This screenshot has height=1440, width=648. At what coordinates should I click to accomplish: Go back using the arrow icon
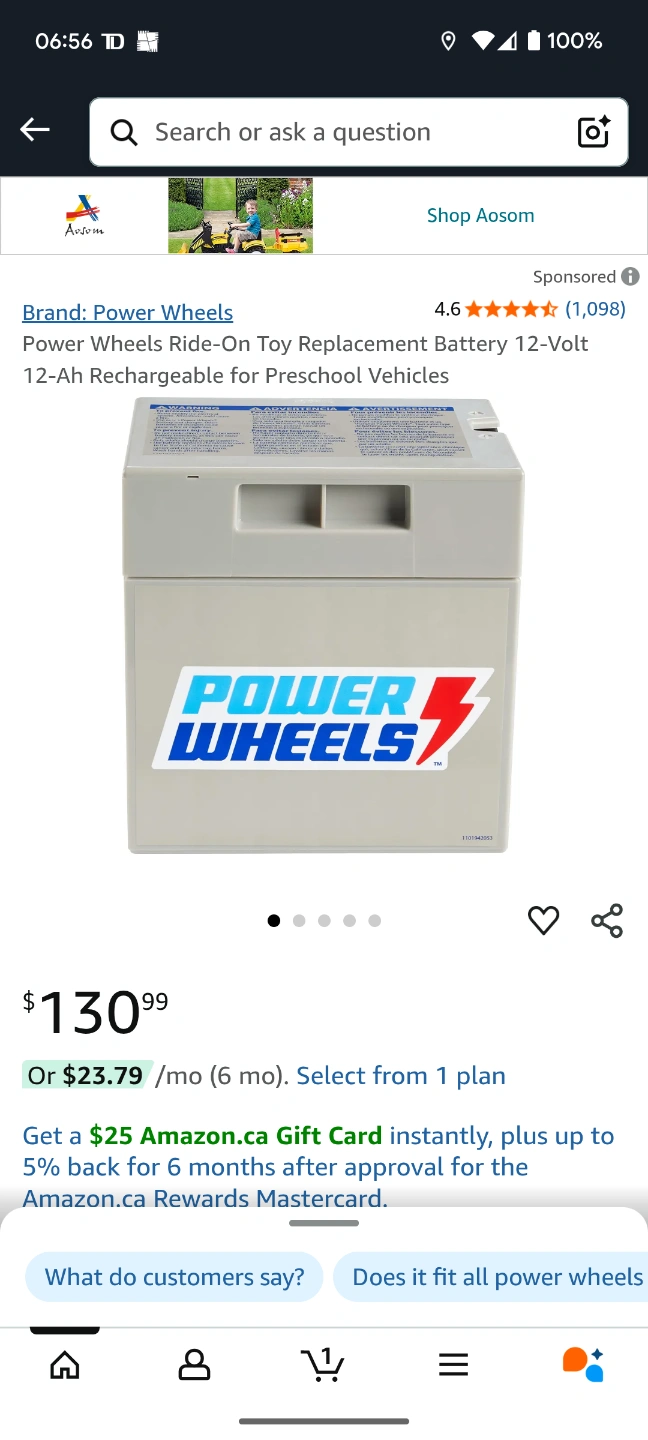[x=35, y=130]
